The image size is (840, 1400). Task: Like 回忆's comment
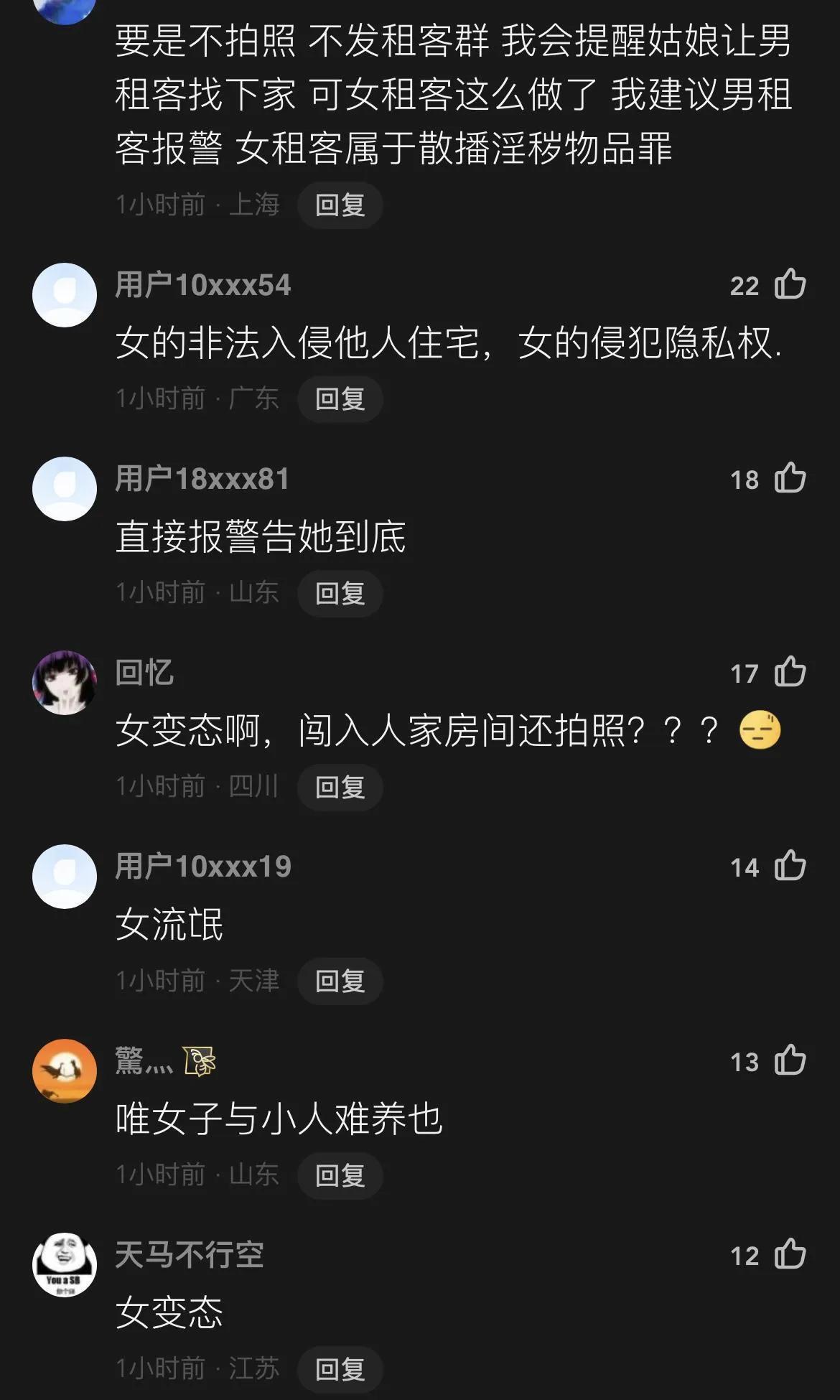790,673
